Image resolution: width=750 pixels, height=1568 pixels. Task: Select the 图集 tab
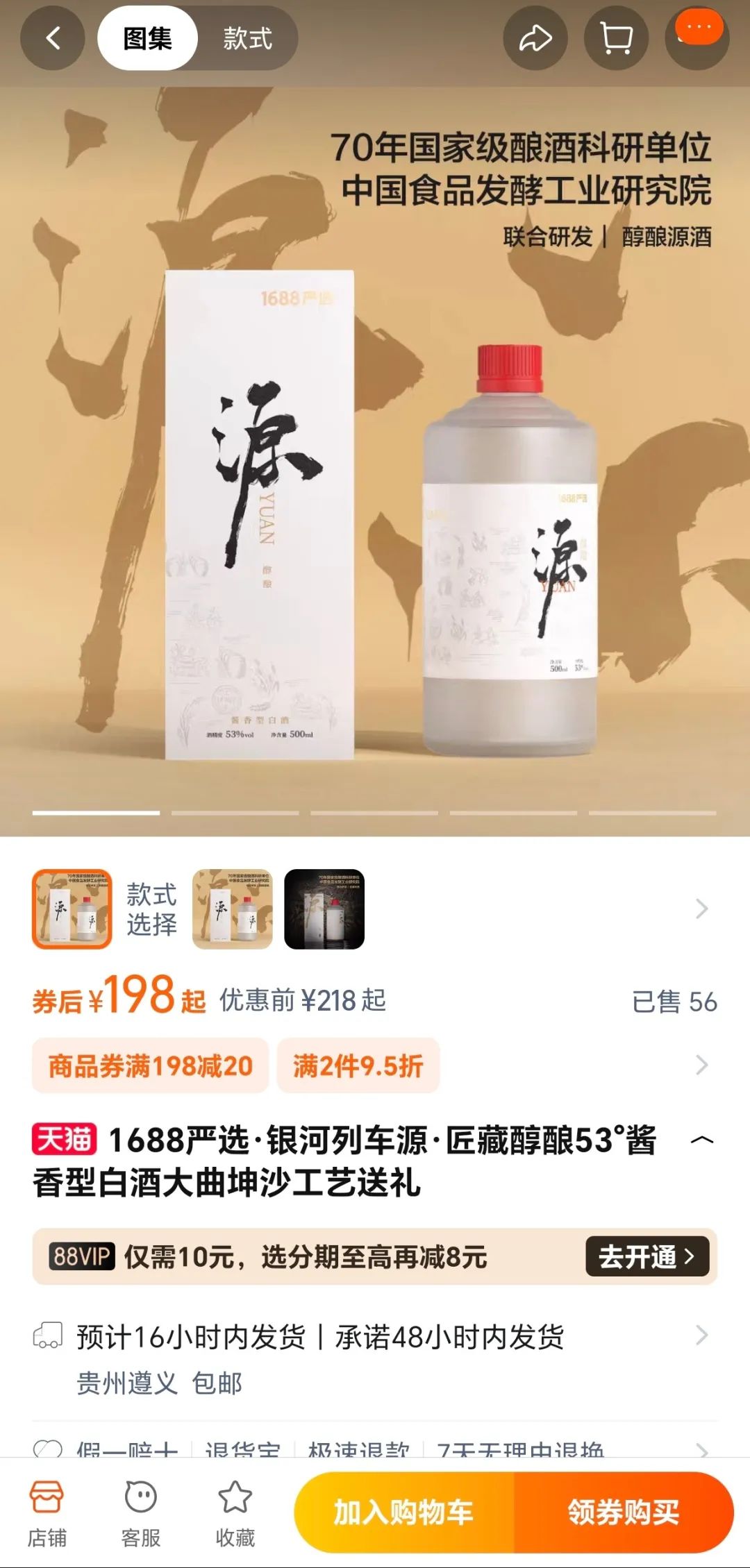pos(147,38)
